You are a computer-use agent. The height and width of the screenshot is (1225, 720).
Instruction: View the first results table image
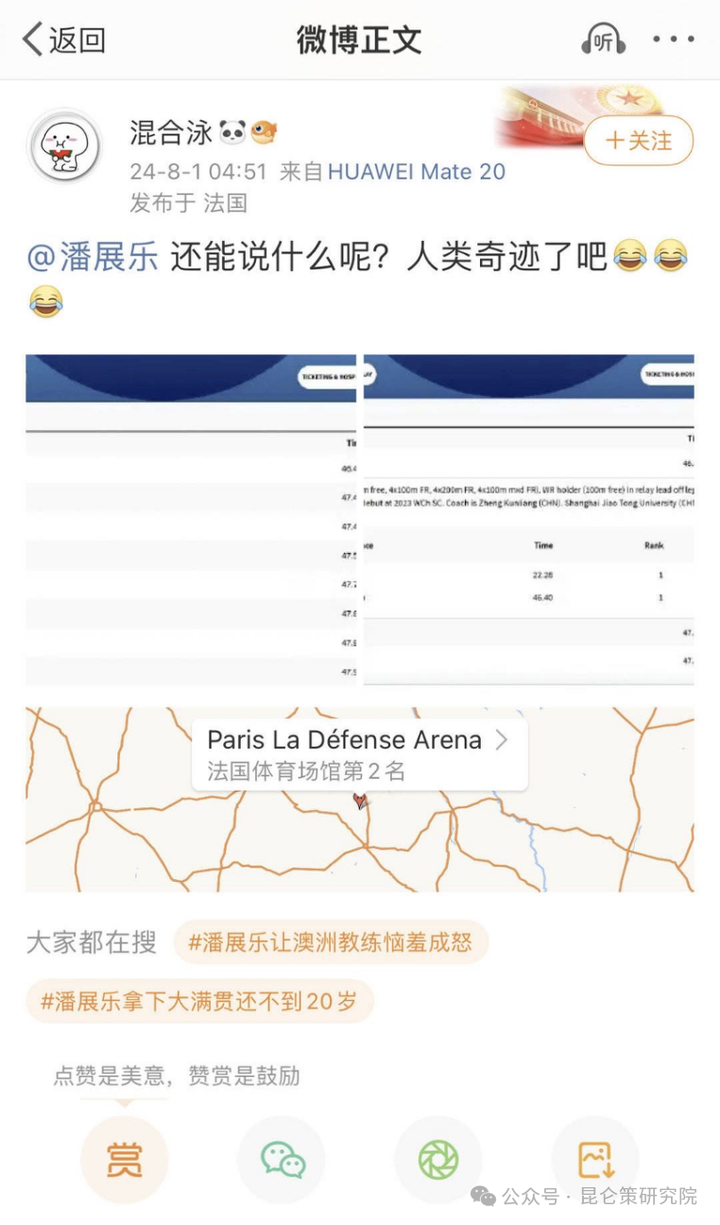(x=191, y=519)
